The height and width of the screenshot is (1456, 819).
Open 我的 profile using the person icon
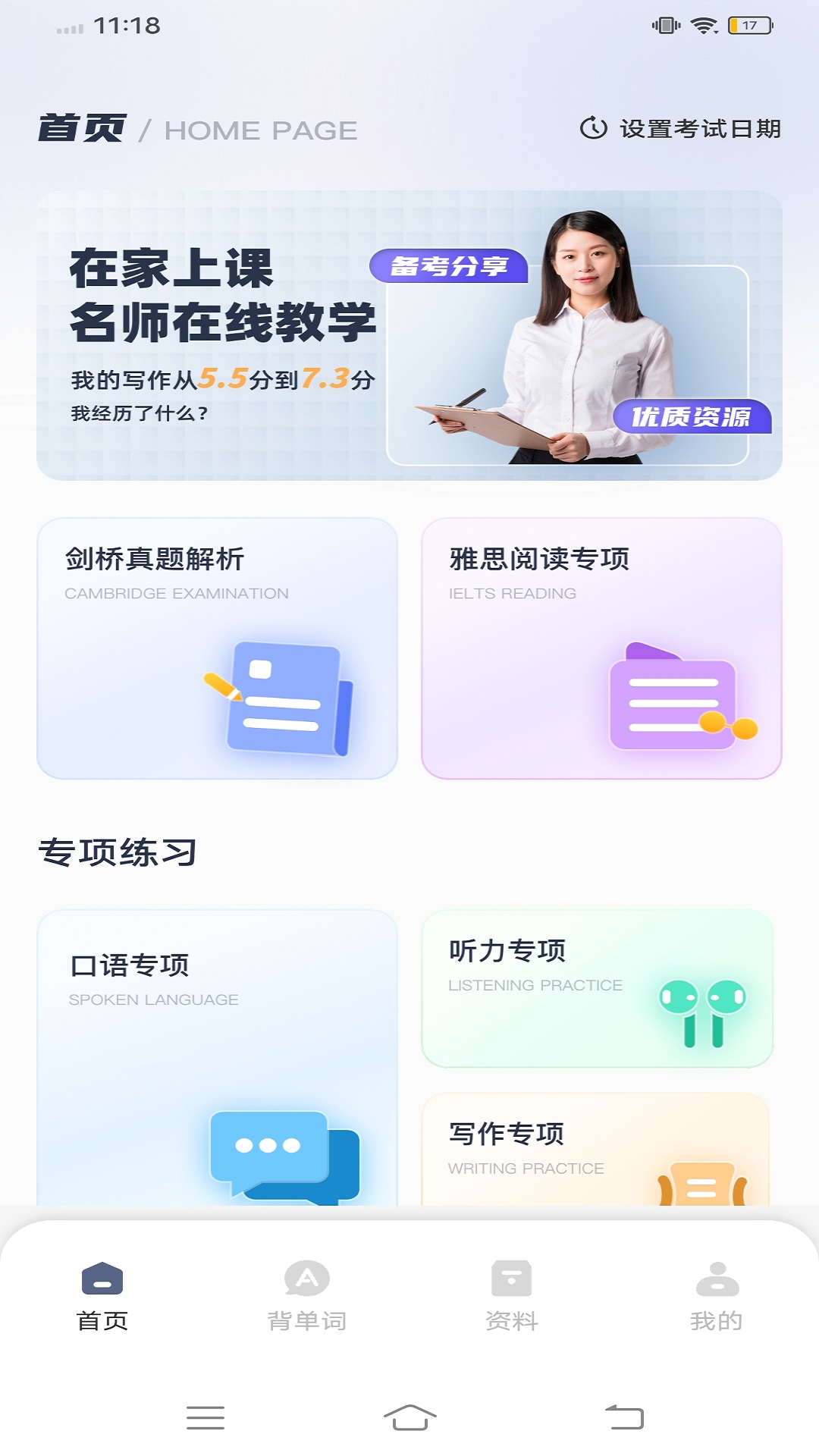(716, 1279)
